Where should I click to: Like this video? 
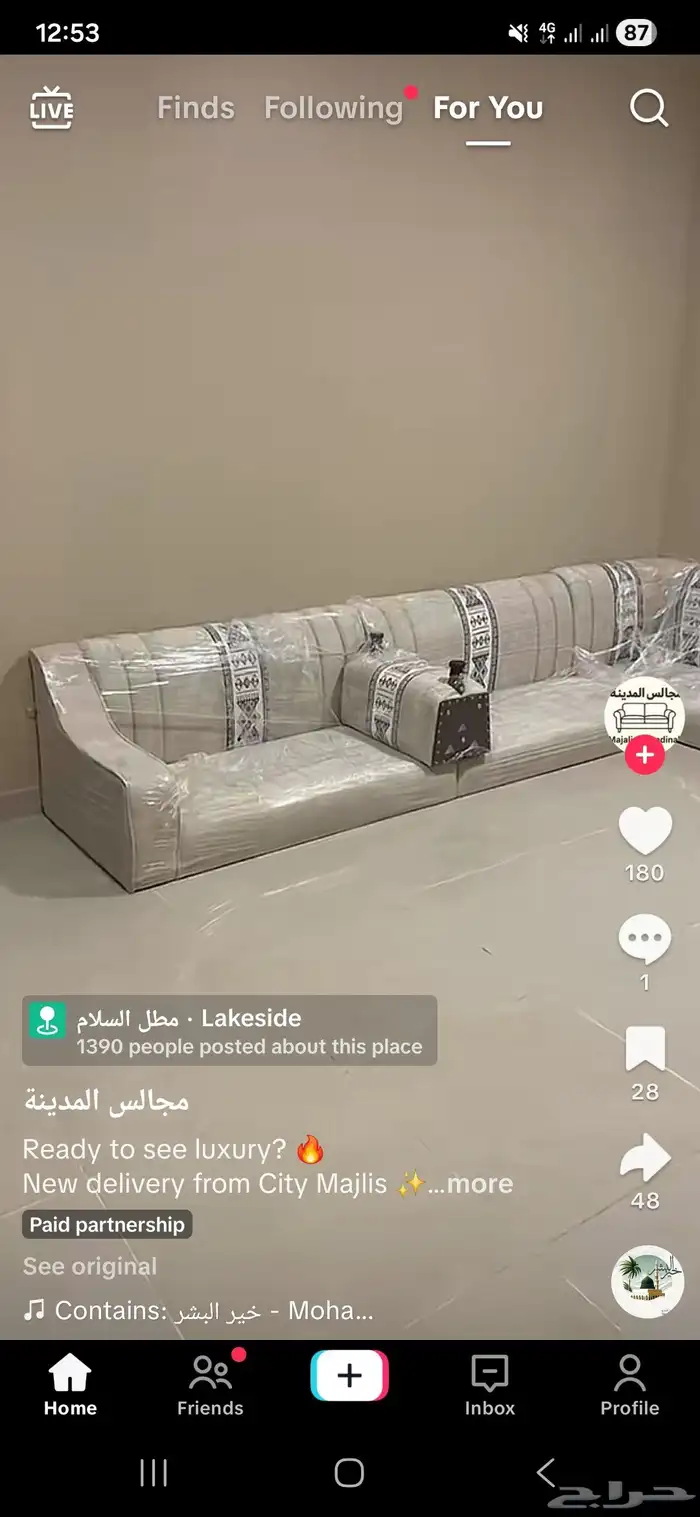[645, 830]
